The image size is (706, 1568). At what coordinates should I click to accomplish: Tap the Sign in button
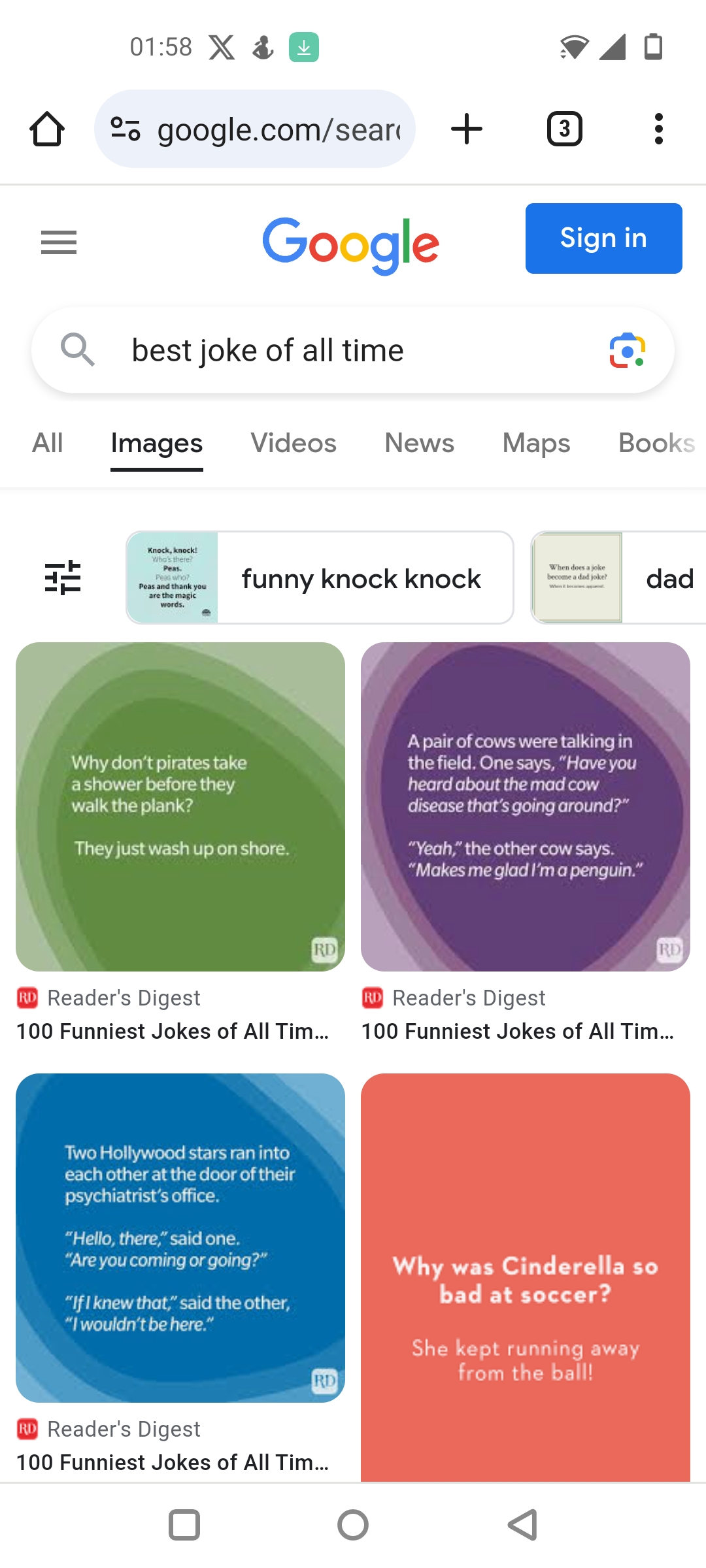603,238
